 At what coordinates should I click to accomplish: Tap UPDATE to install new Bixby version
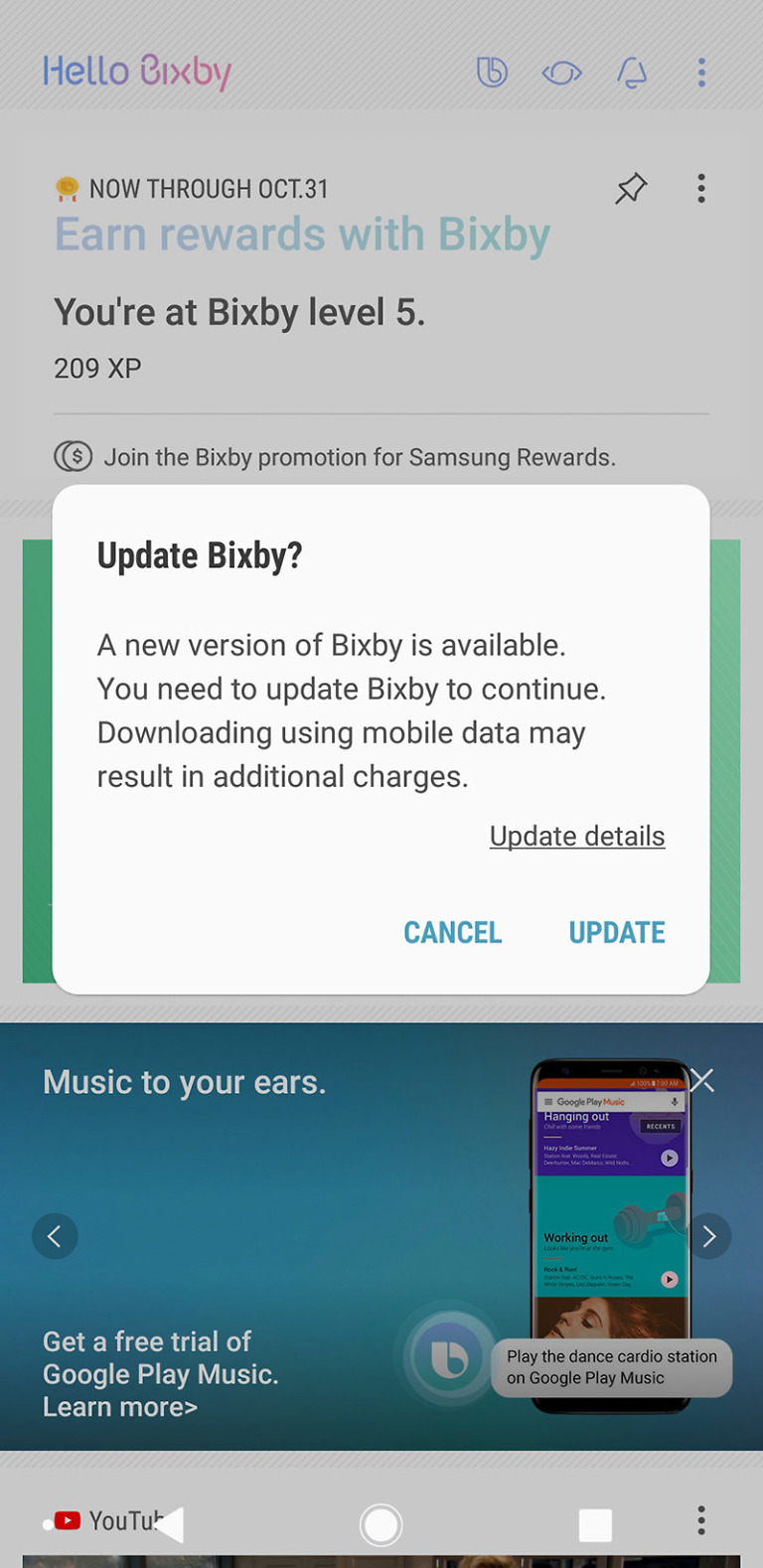pos(616,932)
